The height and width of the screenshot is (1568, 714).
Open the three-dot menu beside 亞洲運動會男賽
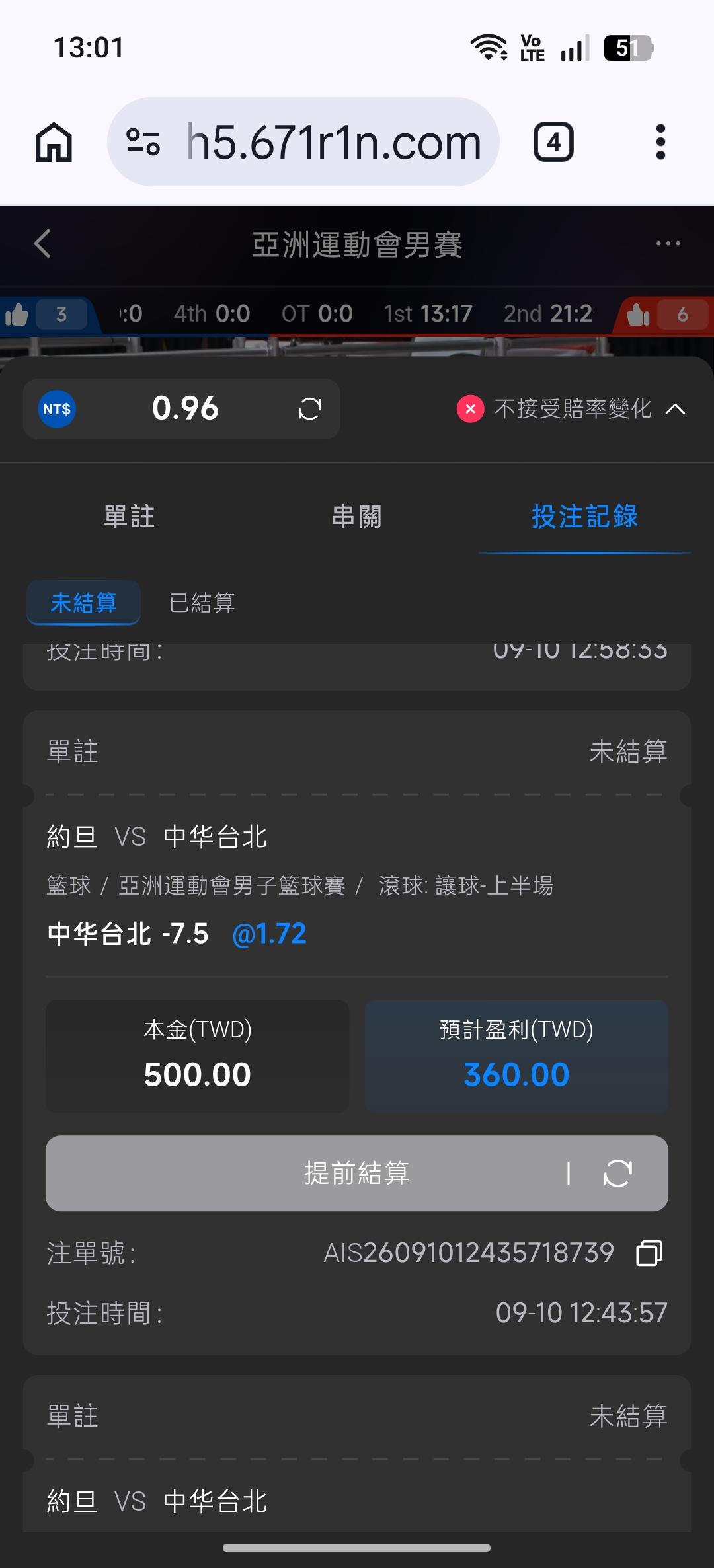pyautogui.click(x=668, y=244)
